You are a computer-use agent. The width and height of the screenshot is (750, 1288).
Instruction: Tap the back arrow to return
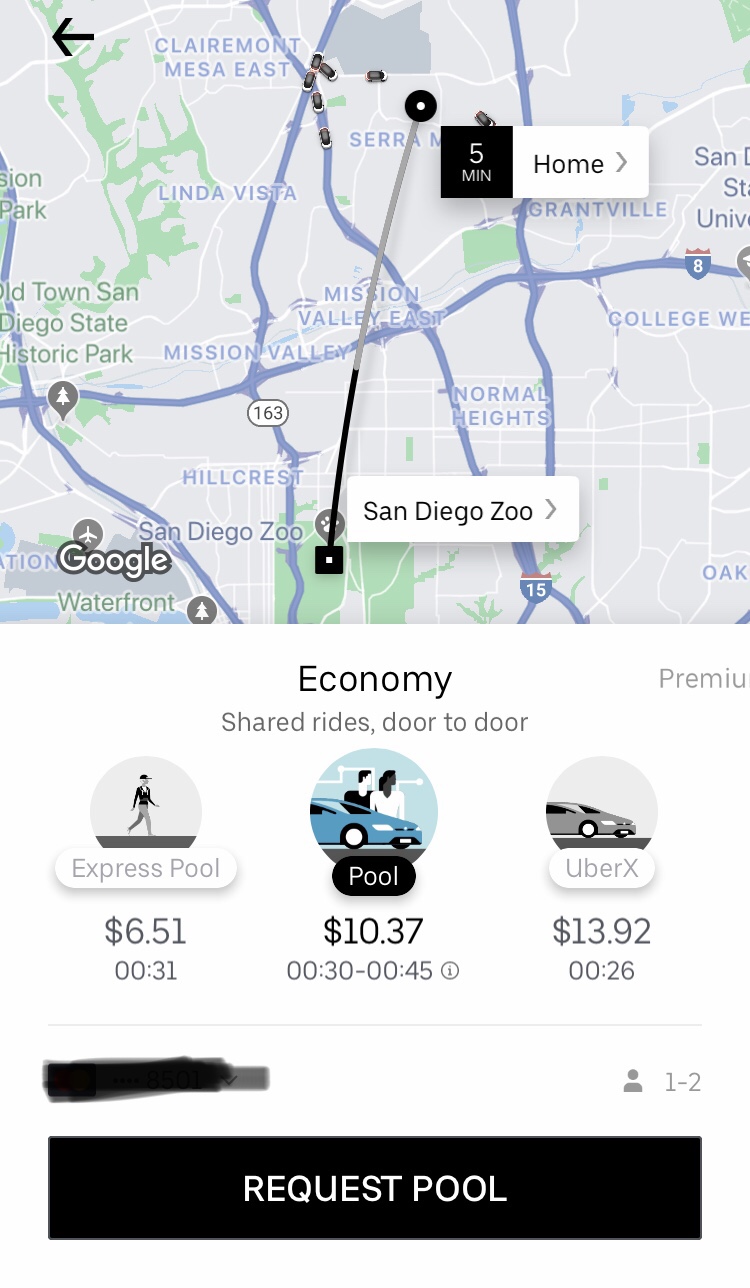[x=72, y=37]
